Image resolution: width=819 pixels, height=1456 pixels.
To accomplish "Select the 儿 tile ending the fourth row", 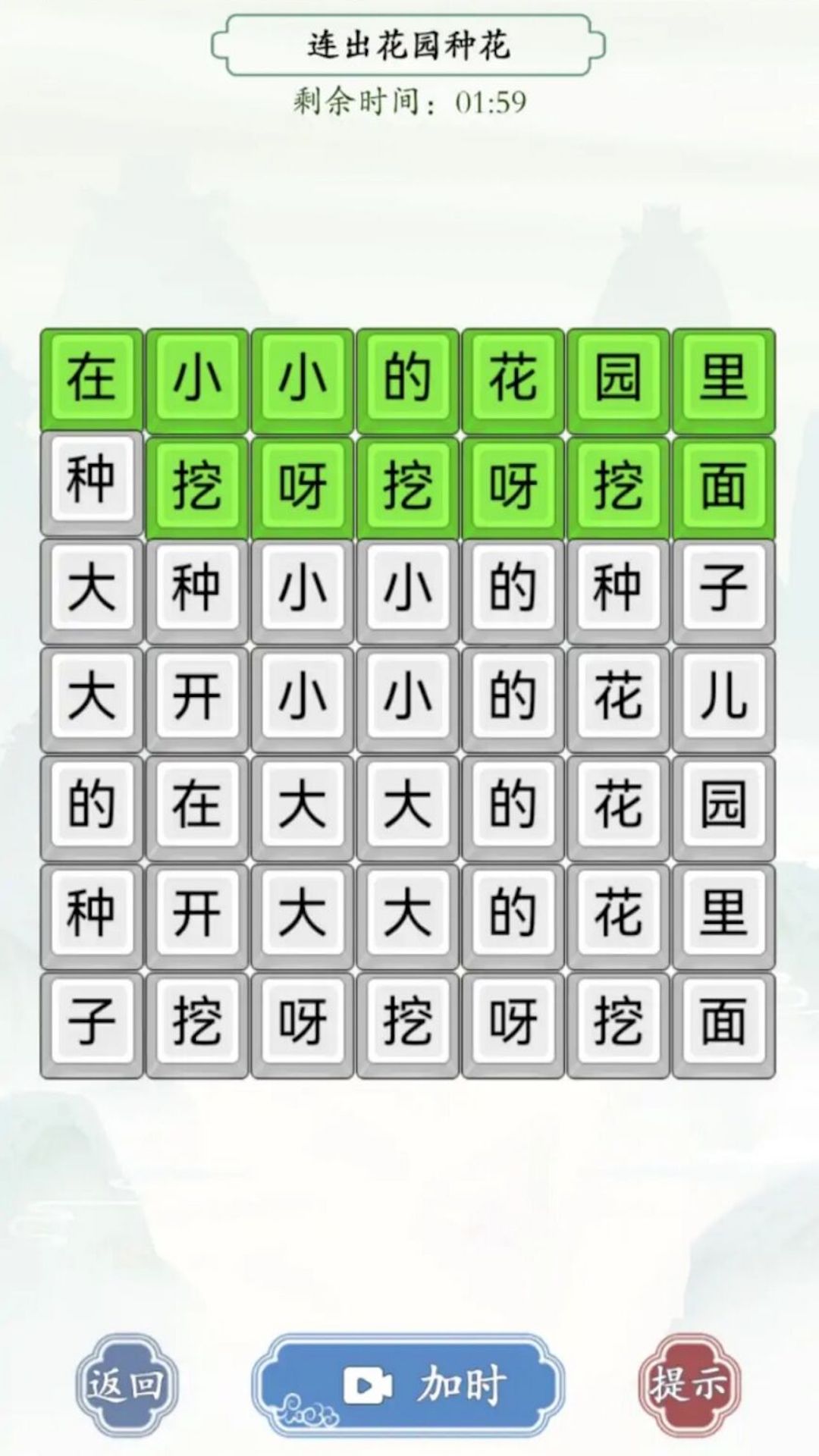I will tap(724, 699).
